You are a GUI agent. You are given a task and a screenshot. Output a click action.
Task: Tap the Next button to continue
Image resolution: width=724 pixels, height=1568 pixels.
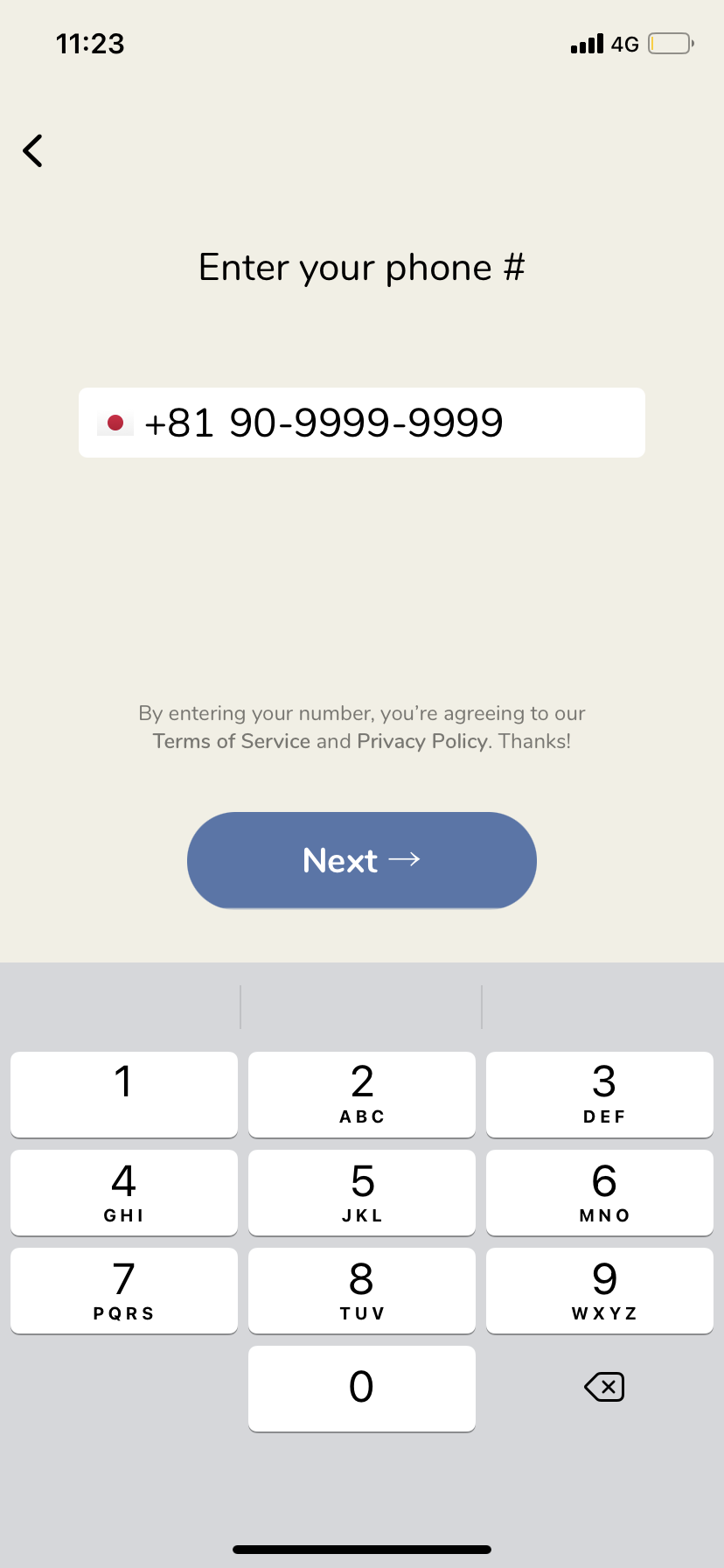[362, 860]
